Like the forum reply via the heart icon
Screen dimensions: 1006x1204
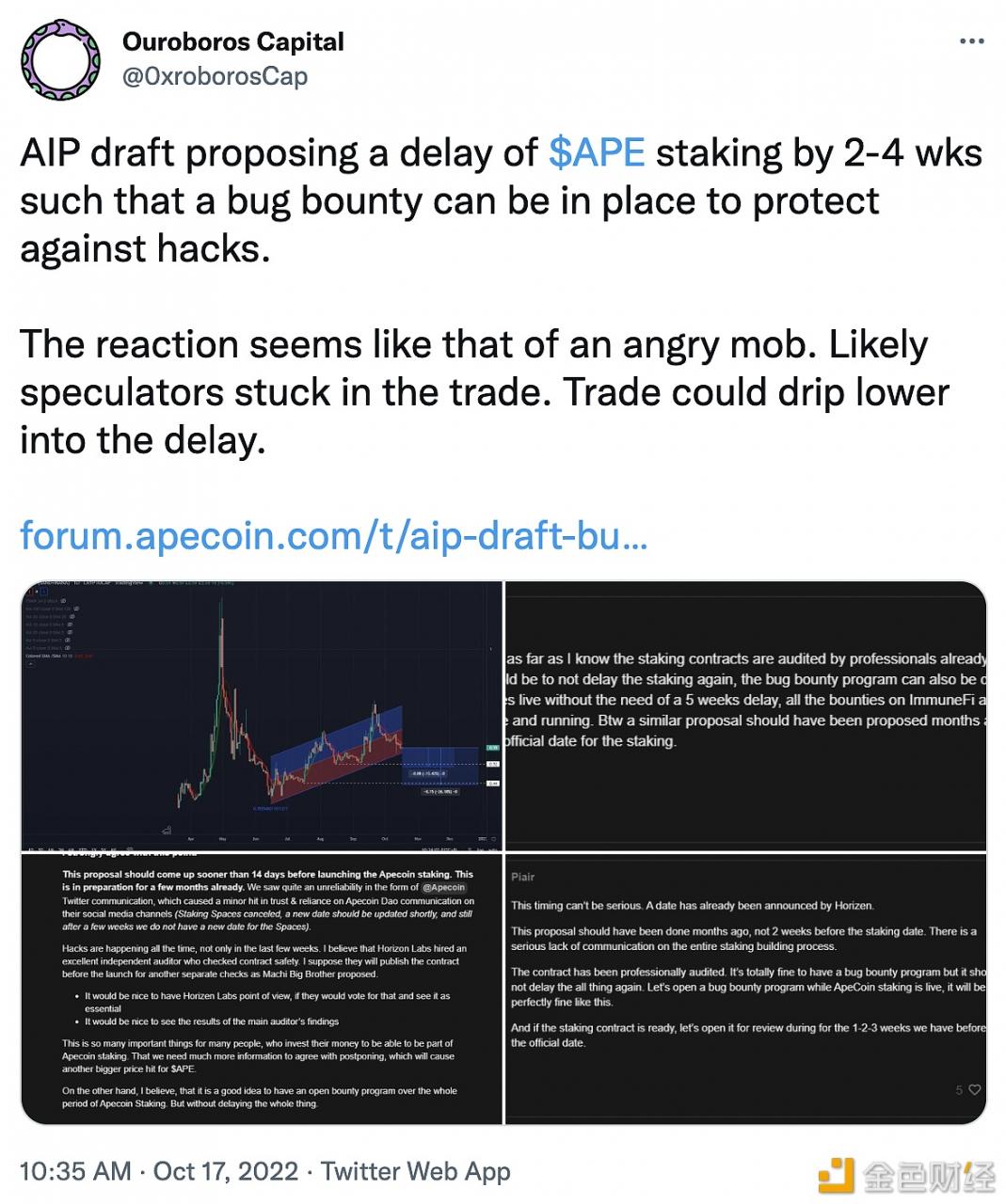[x=973, y=1089]
